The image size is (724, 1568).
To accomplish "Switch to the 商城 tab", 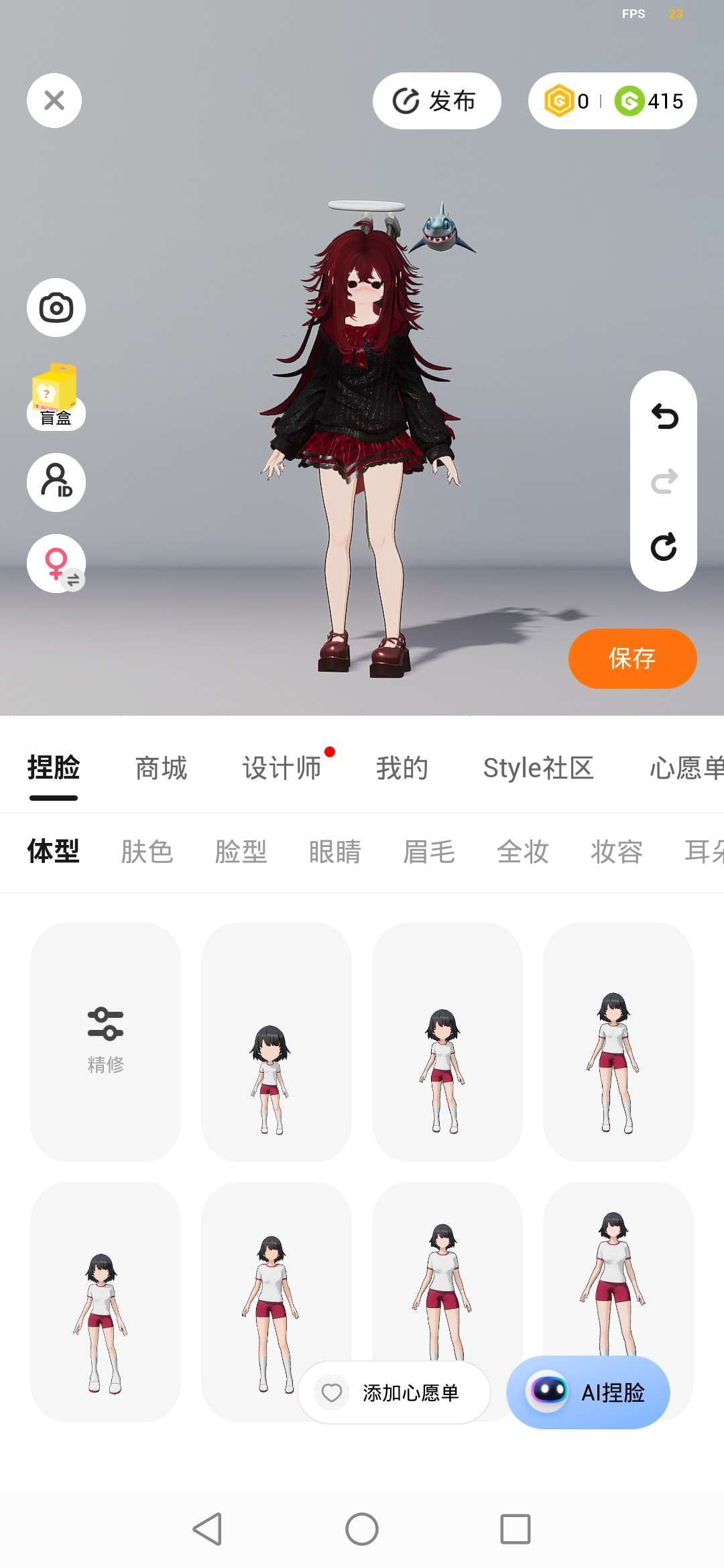I will 161,768.
